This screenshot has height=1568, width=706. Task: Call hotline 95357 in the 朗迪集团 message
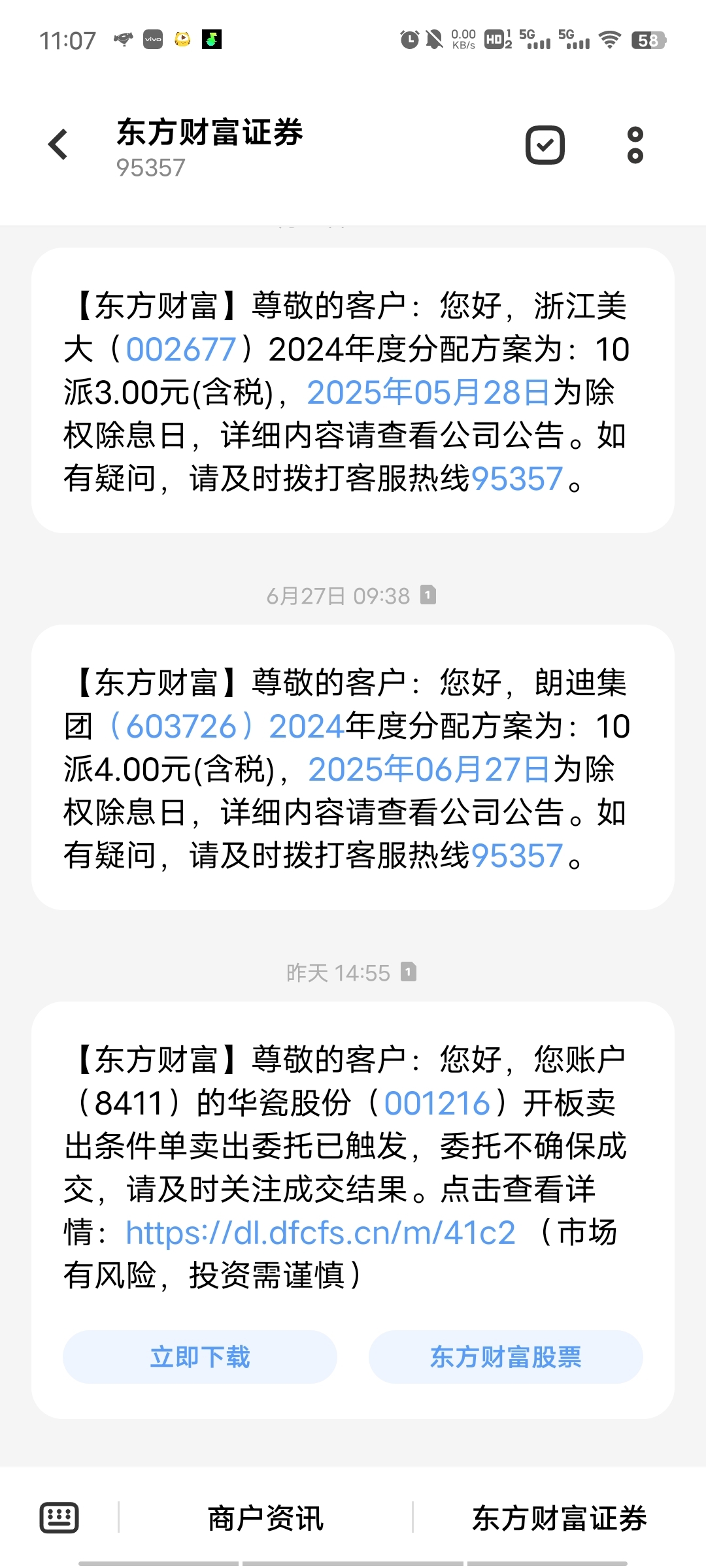click(517, 856)
